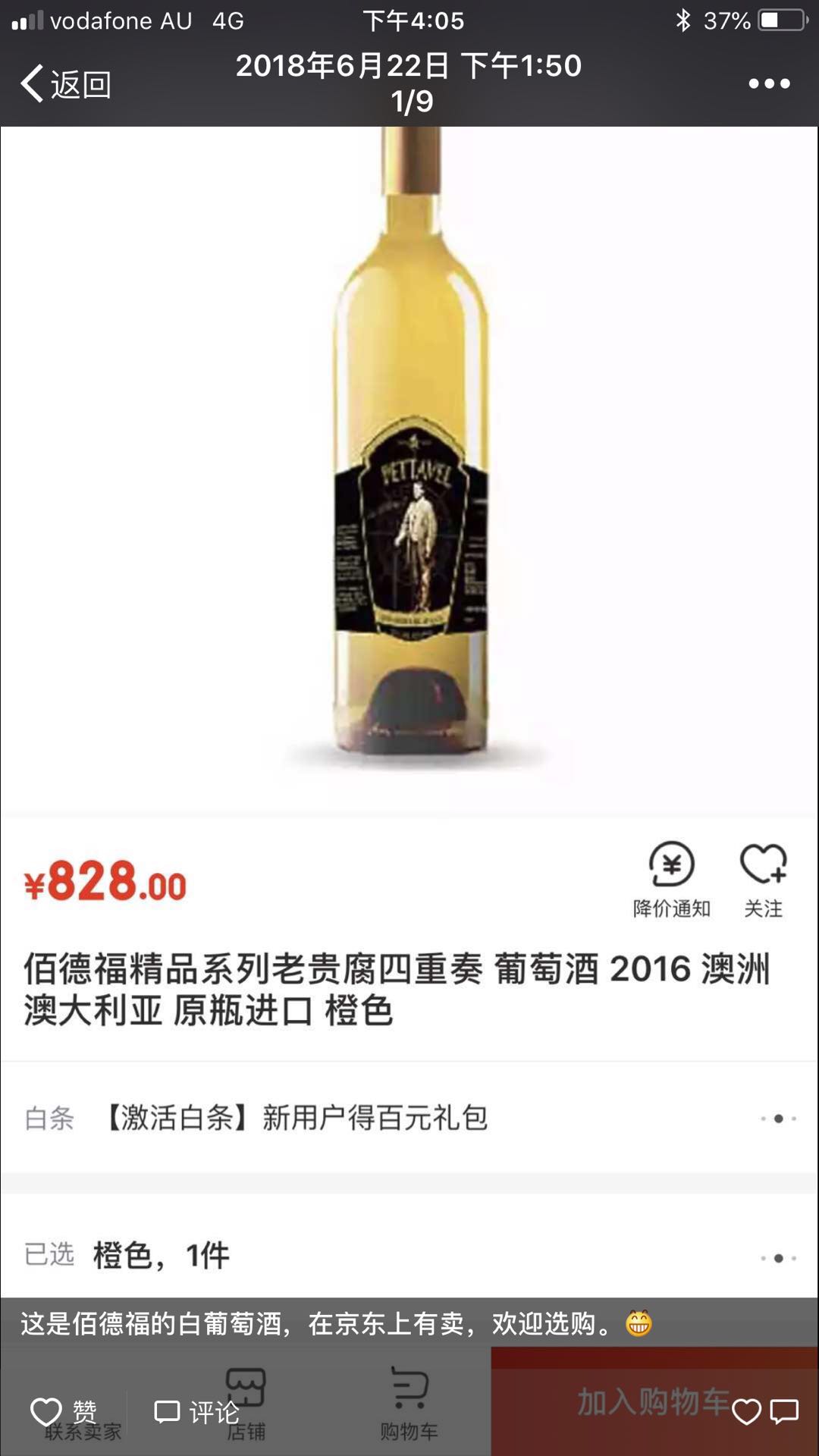Go back using the 返回 button
This screenshot has height=1456, width=819.
point(66,83)
